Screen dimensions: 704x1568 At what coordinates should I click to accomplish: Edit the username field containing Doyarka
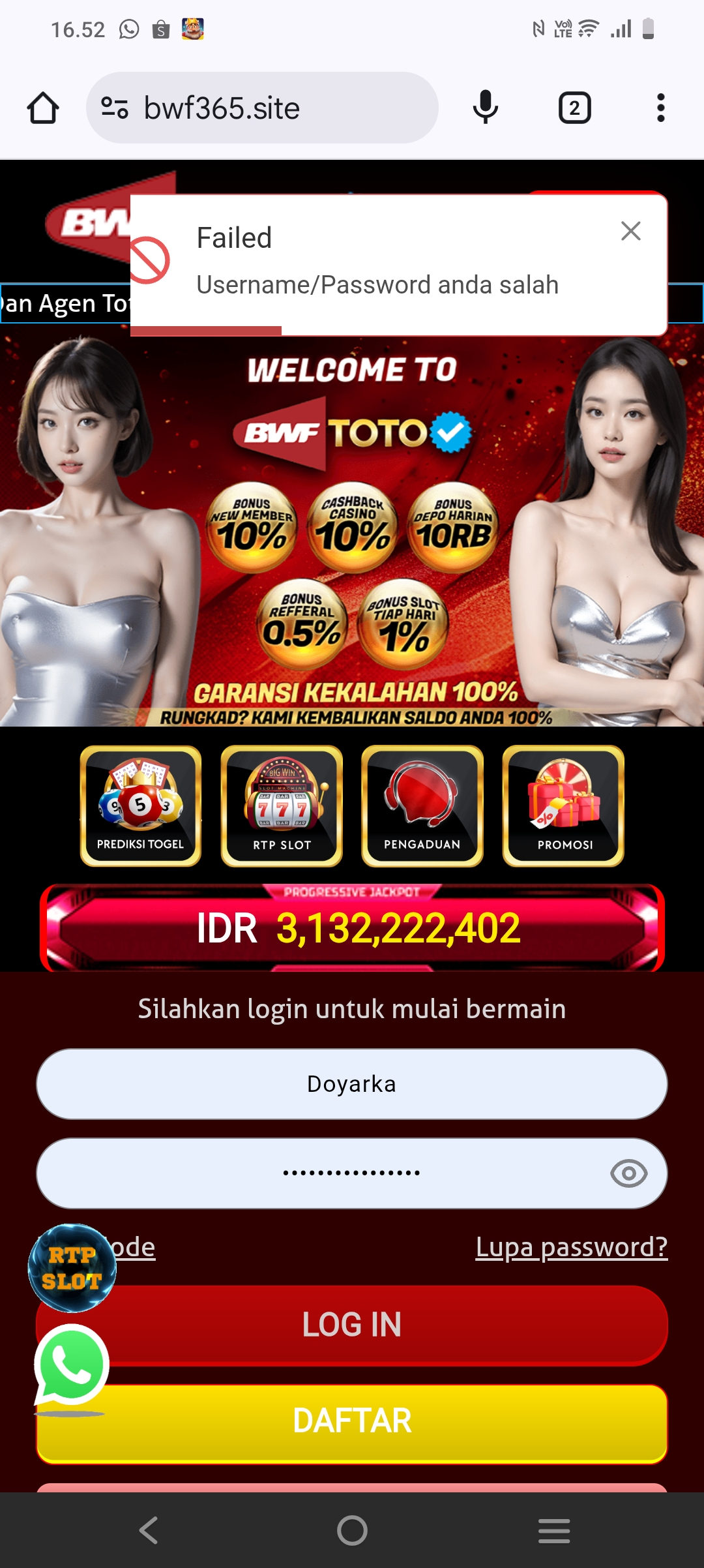pyautogui.click(x=352, y=1084)
